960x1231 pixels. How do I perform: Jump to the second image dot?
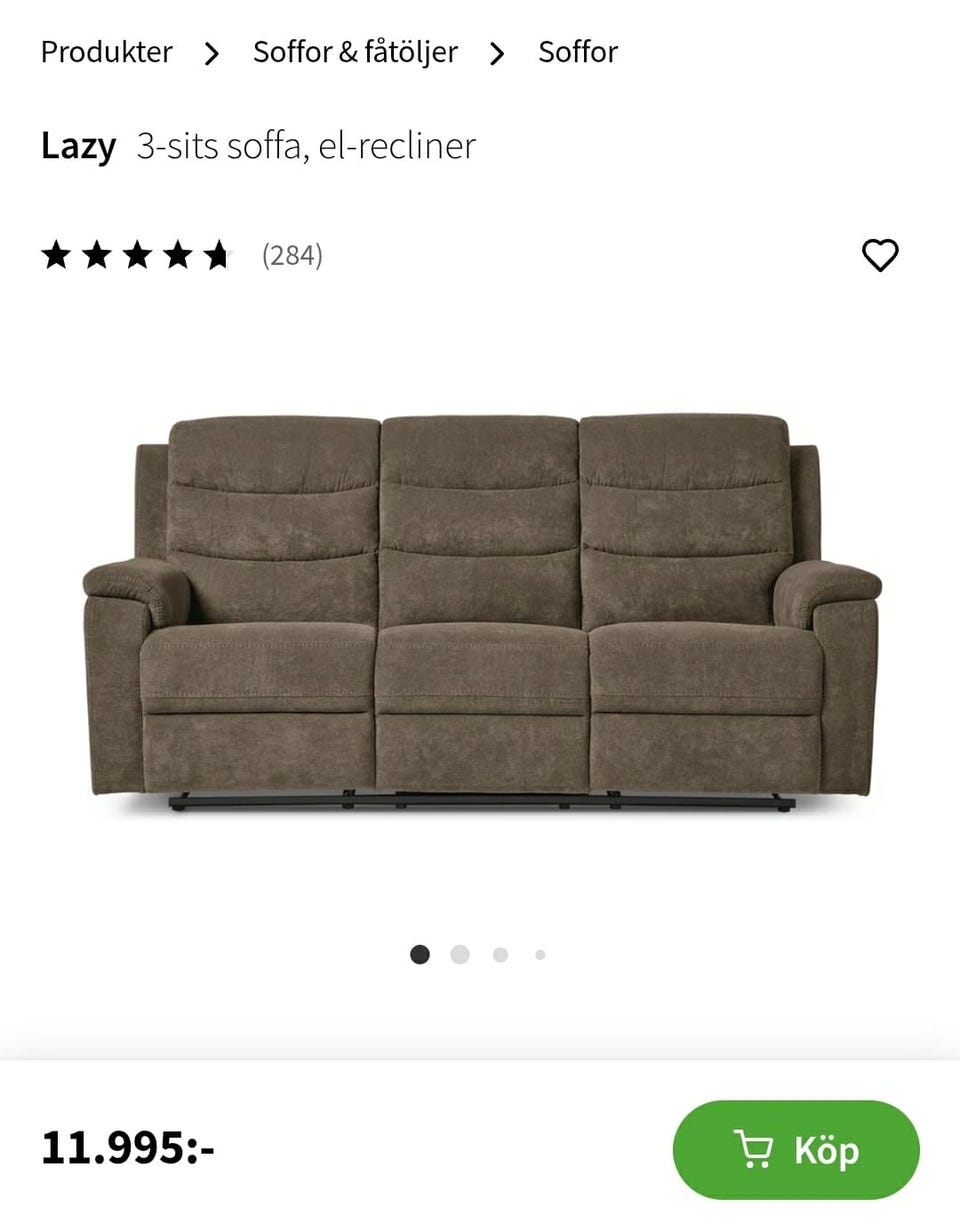tap(460, 954)
